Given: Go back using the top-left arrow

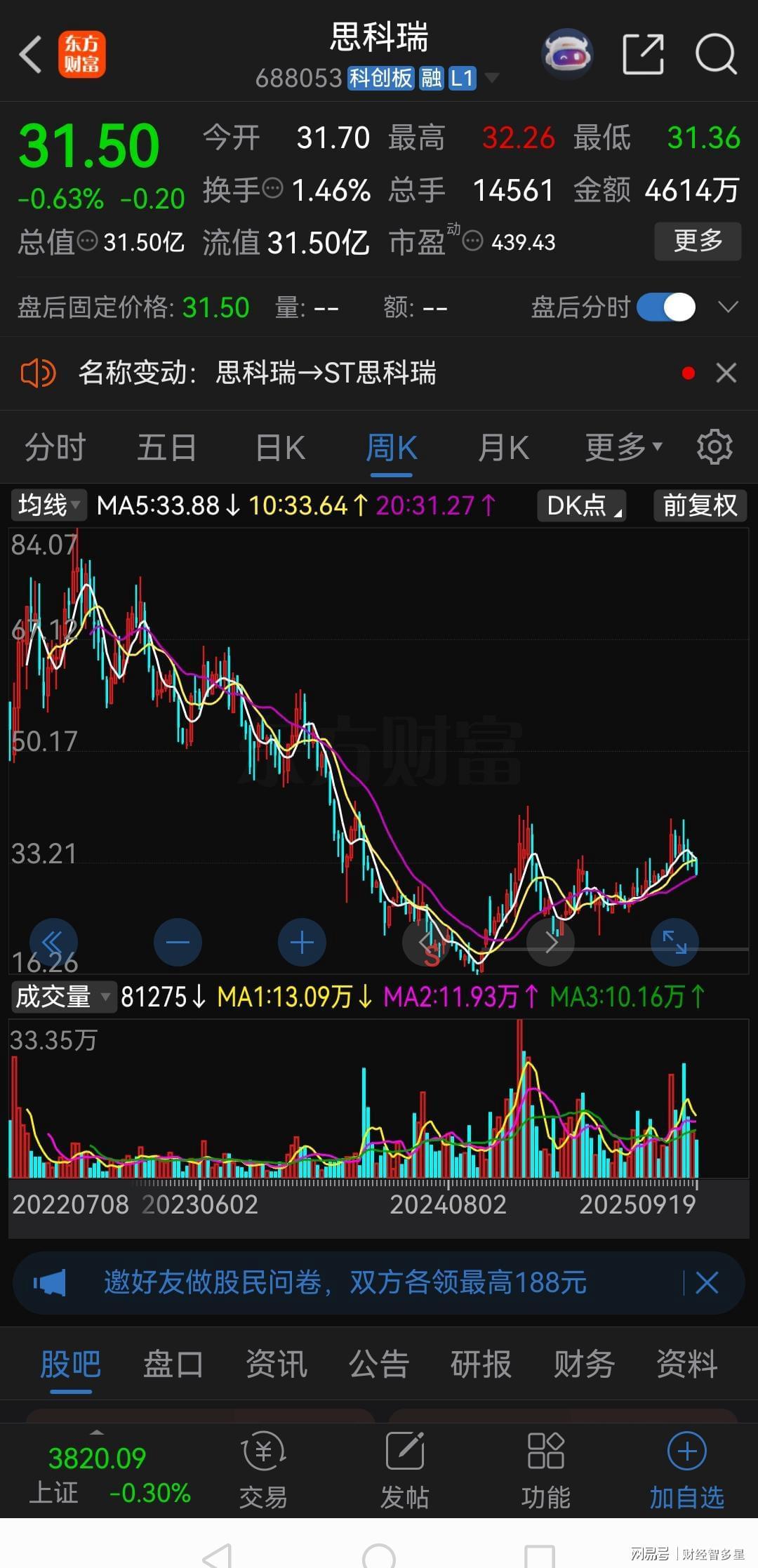Looking at the screenshot, I should tap(30, 54).
